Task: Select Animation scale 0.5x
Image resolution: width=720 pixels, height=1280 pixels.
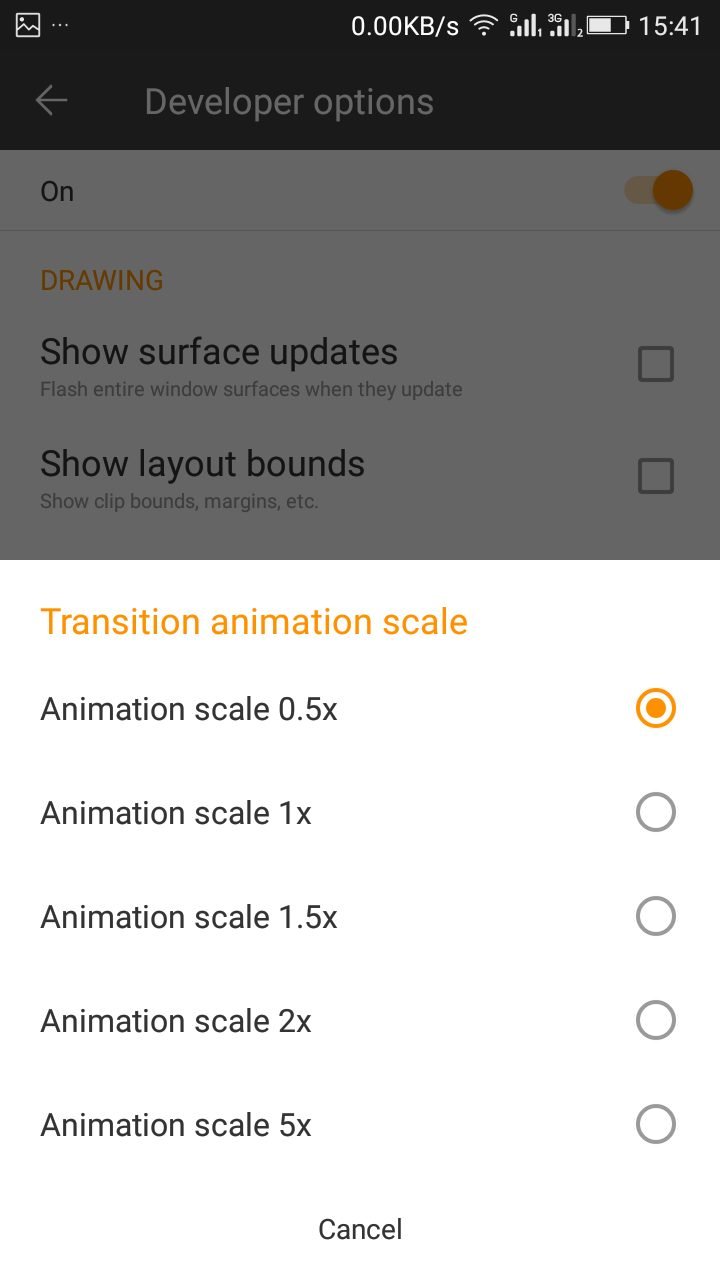Action: tap(360, 709)
